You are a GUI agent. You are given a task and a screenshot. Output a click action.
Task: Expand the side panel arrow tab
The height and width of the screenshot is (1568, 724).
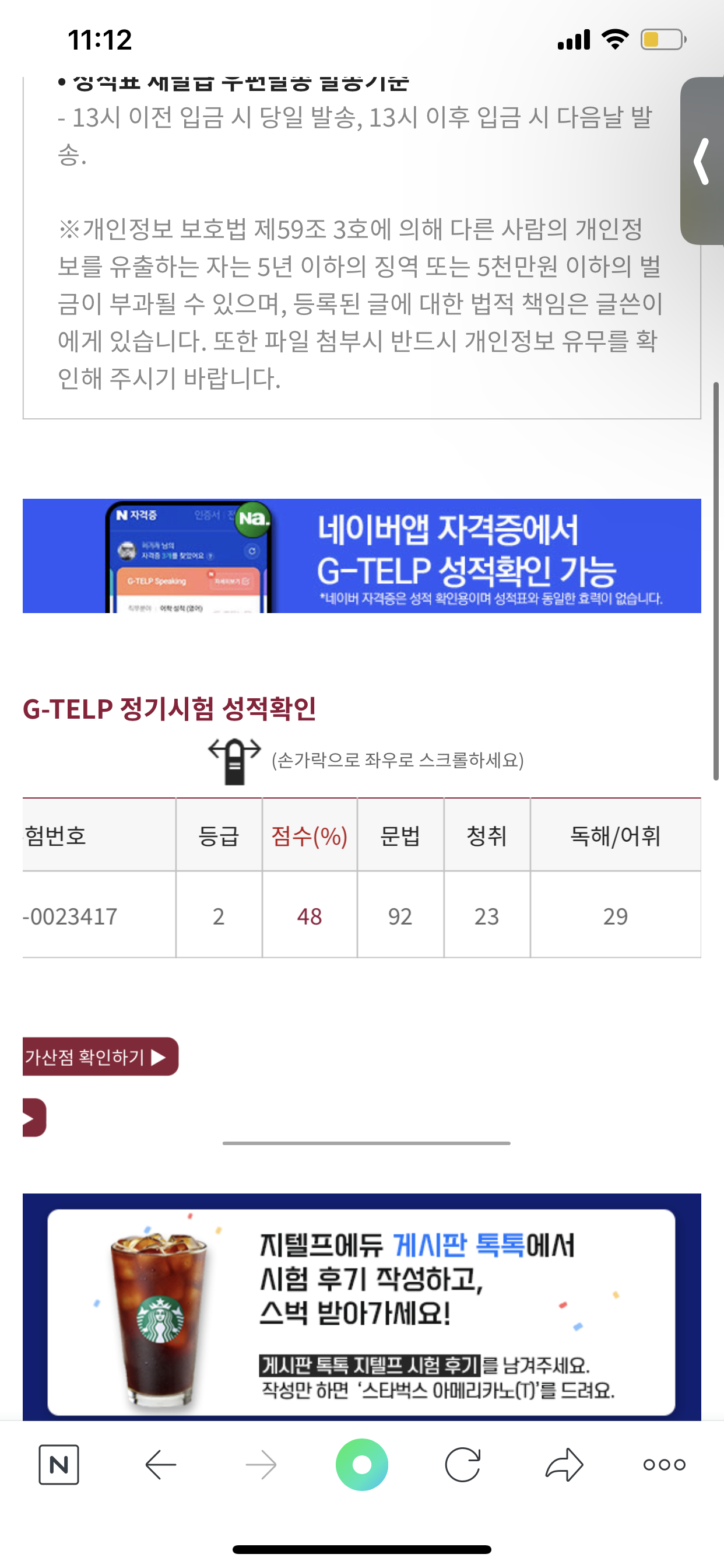click(702, 162)
